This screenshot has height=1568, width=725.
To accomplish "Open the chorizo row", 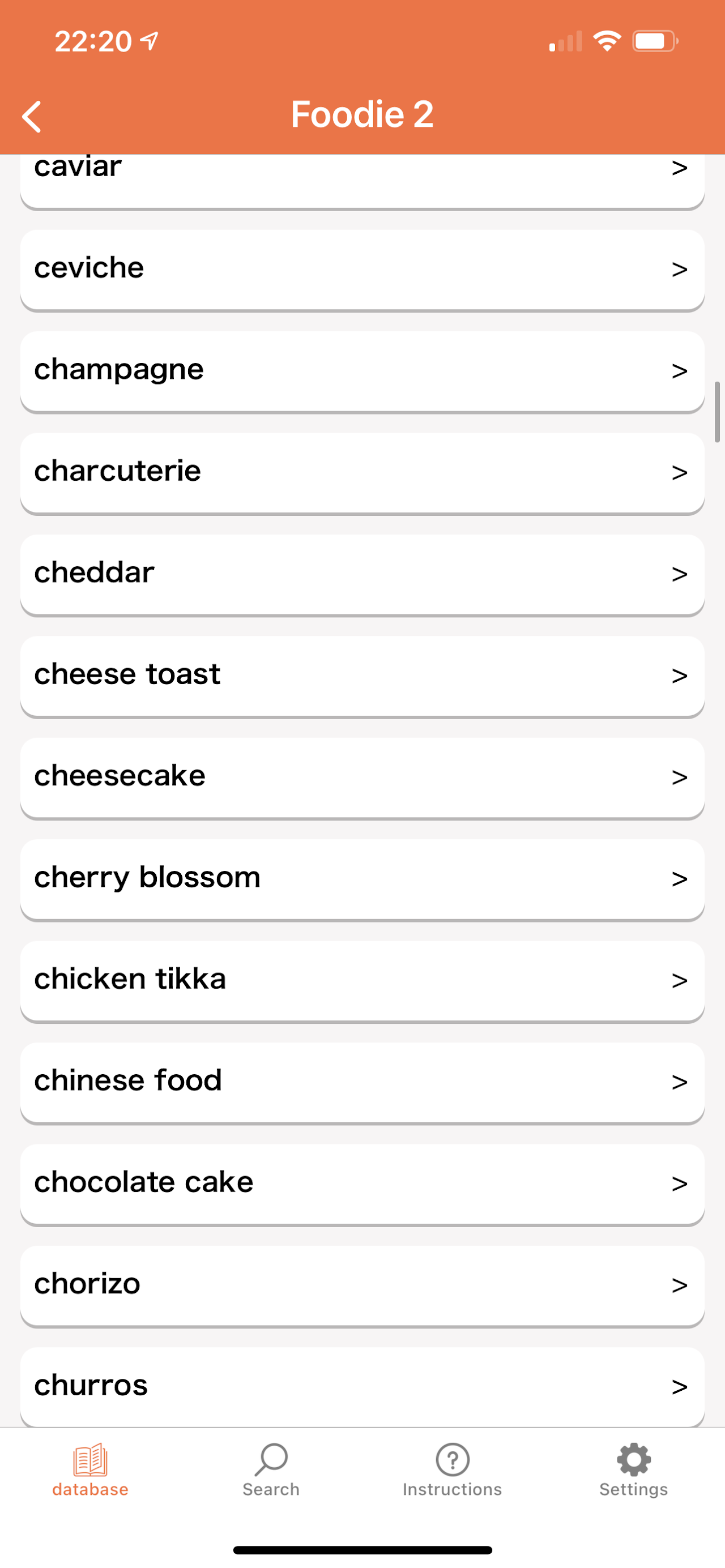I will point(362,1285).
